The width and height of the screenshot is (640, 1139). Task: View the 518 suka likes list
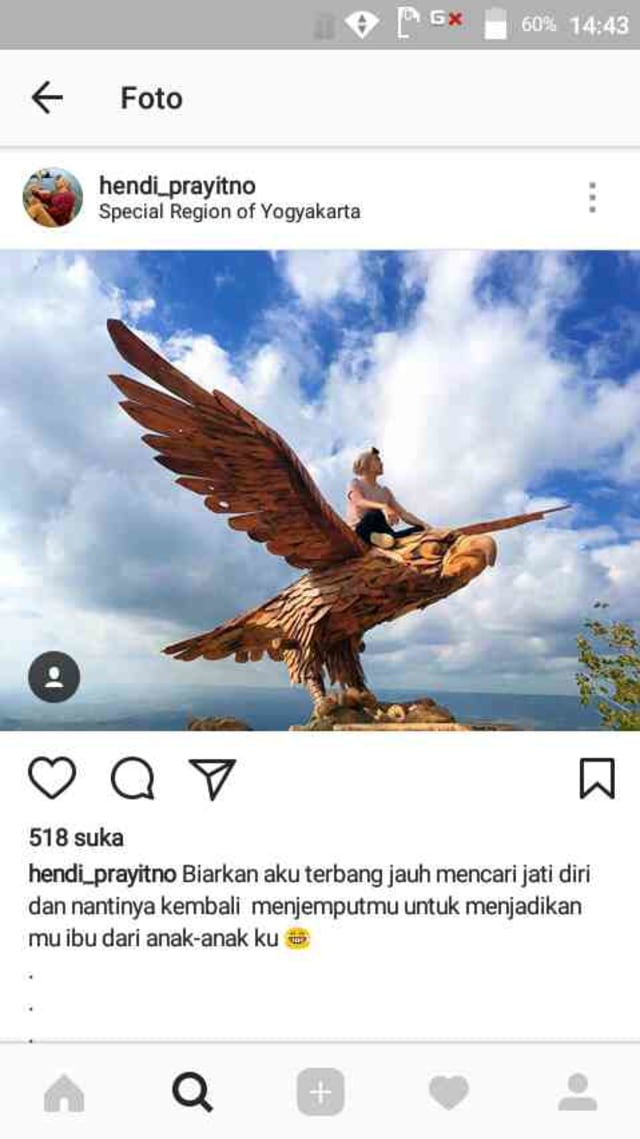pyautogui.click(x=76, y=837)
